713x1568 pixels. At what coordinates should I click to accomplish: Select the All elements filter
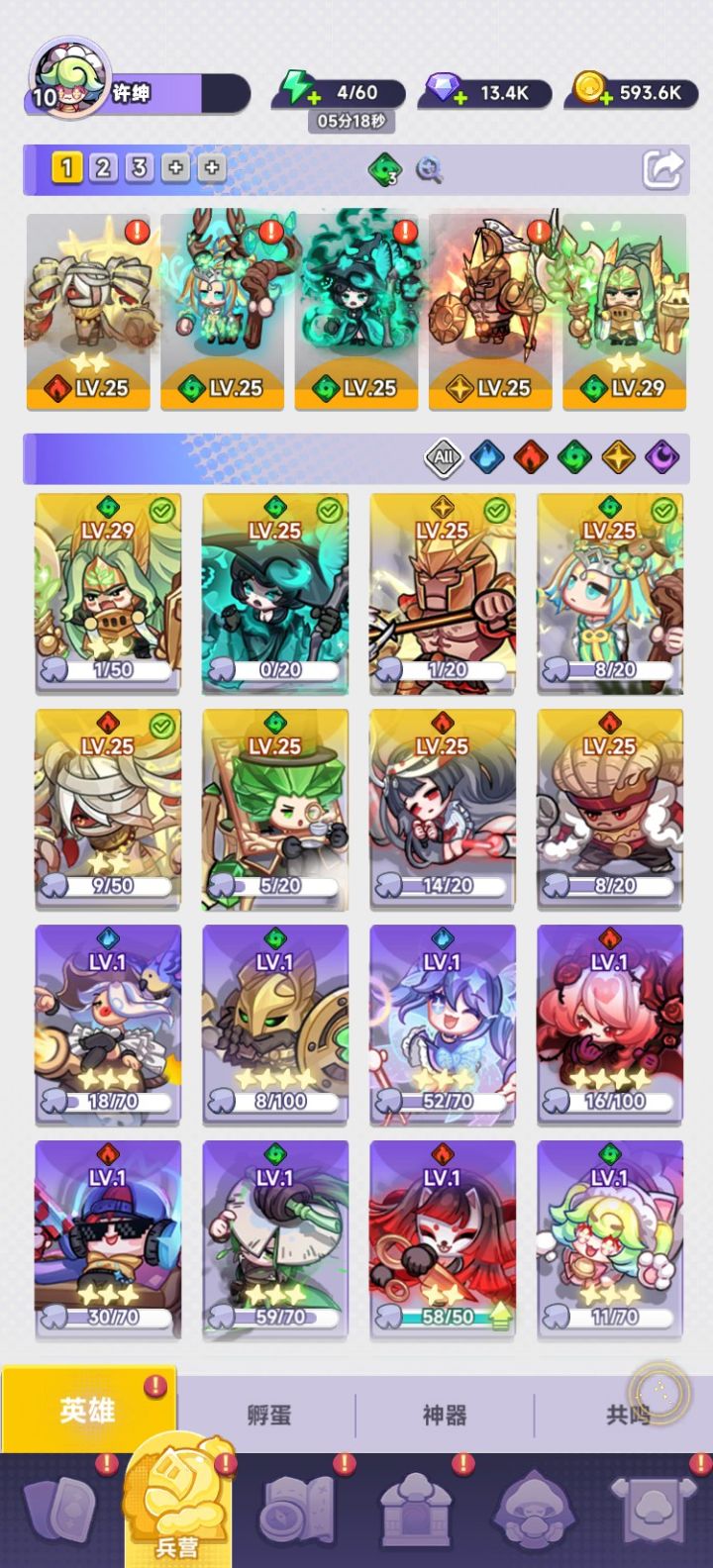click(443, 457)
